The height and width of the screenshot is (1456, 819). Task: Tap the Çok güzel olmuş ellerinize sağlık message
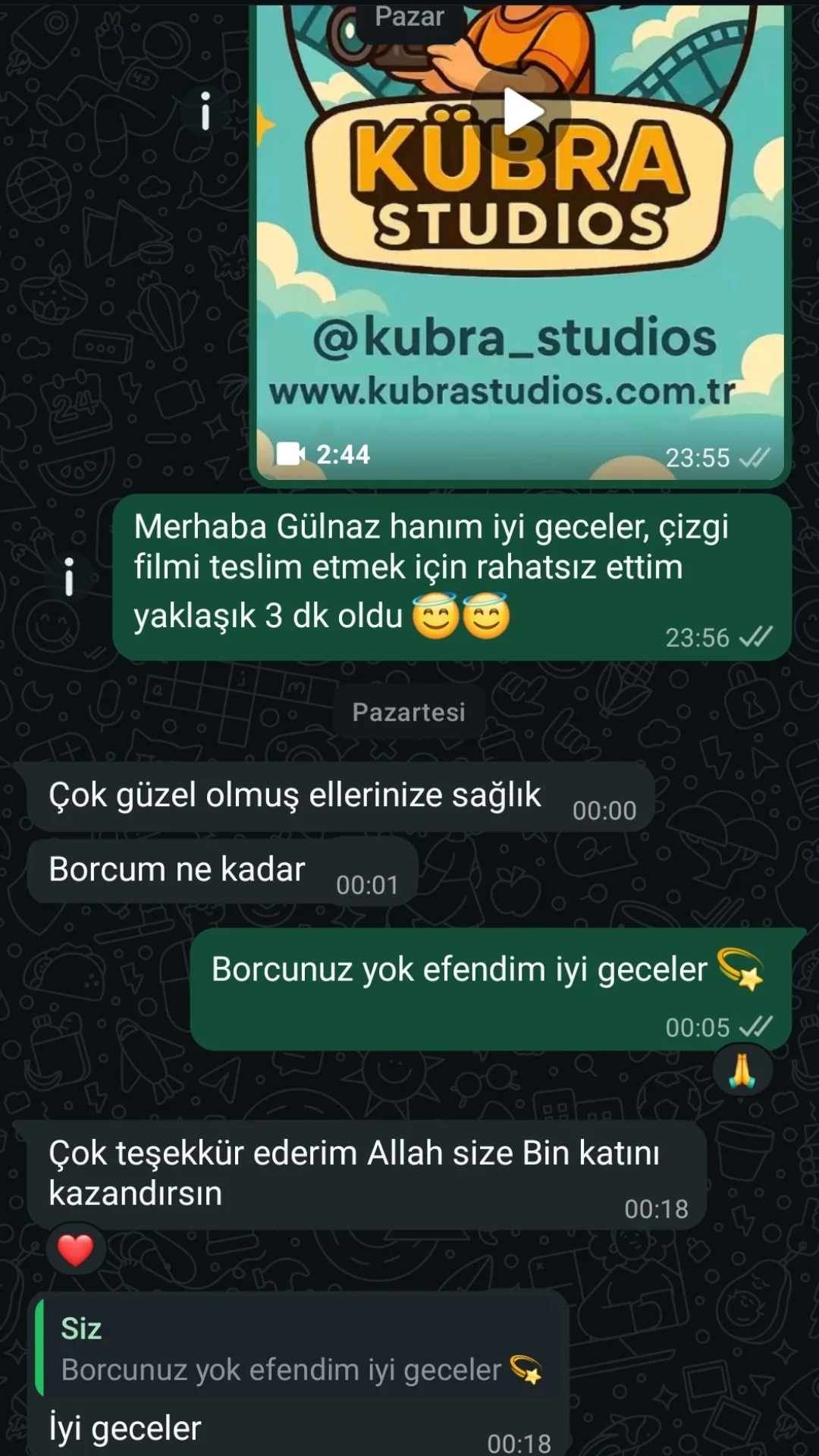pyautogui.click(x=294, y=793)
